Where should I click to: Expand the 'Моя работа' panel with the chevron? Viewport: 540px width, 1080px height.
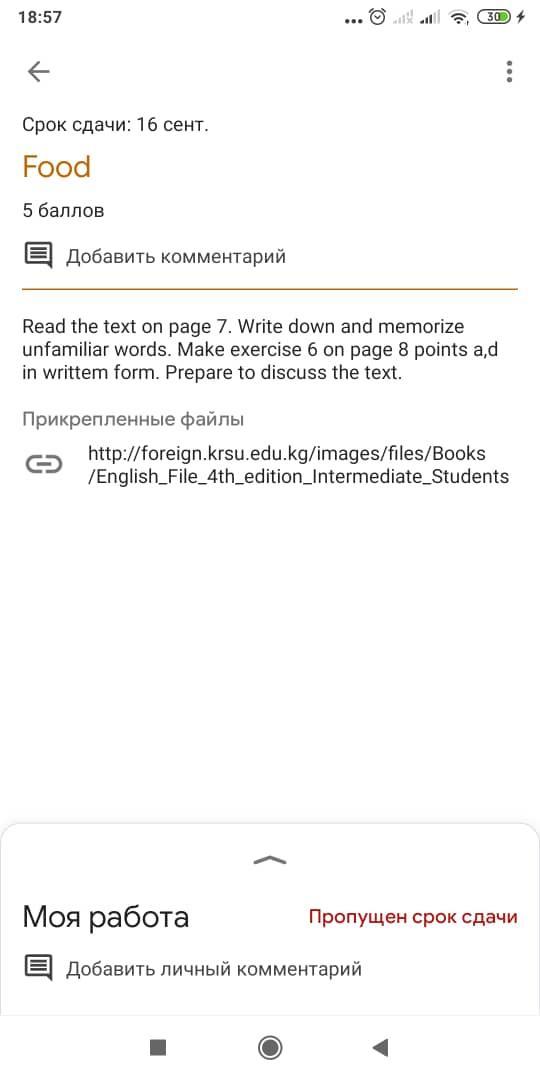click(270, 859)
